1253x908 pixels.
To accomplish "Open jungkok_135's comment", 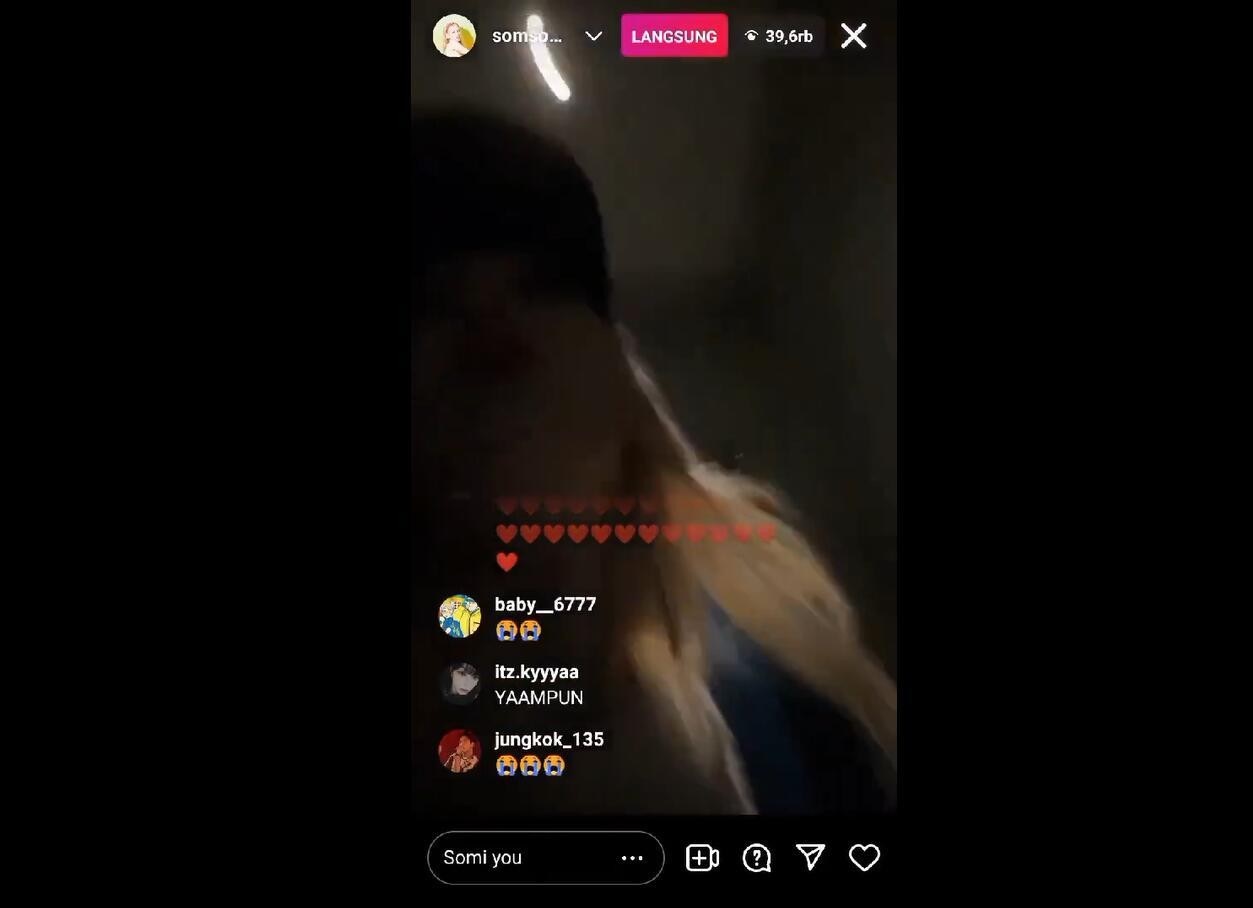I will click(548, 752).
